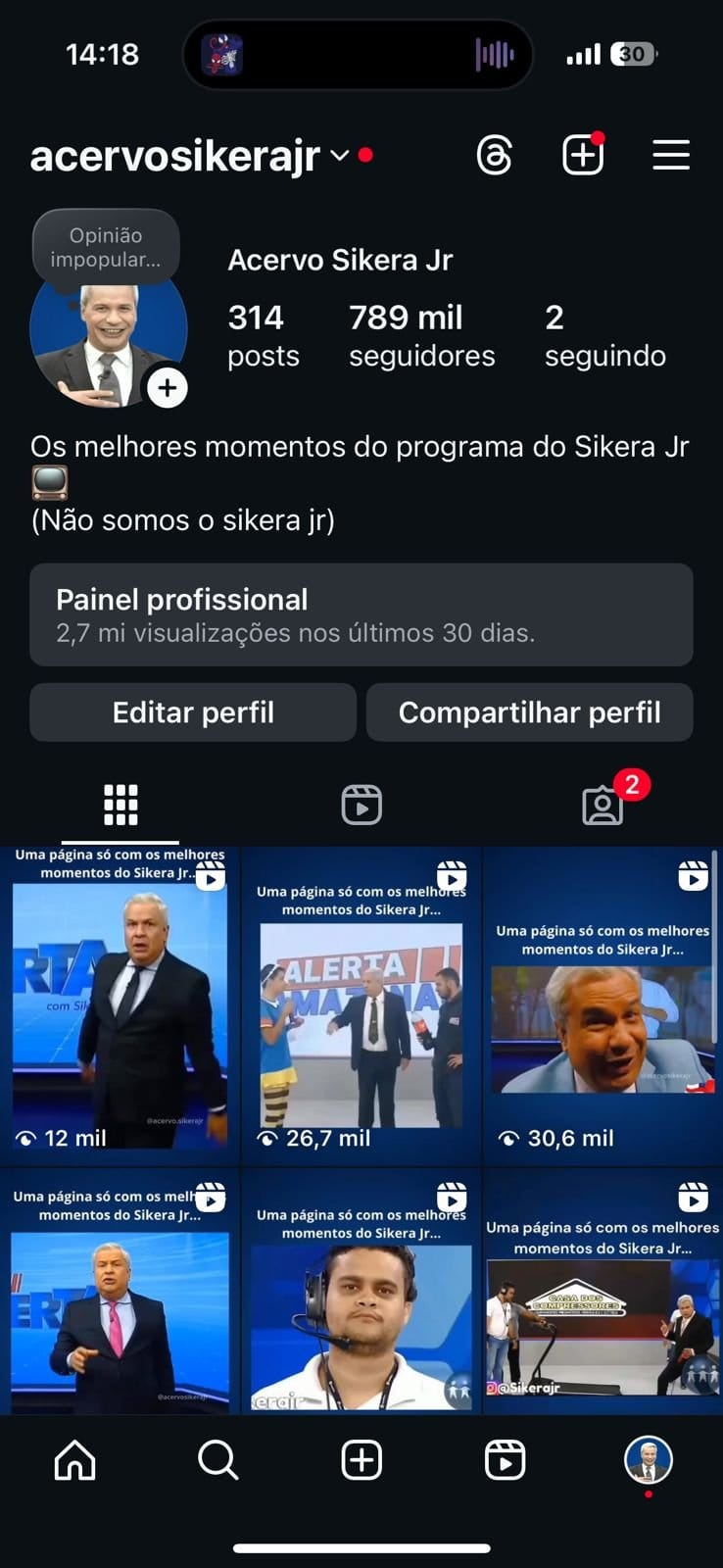Open Painel profissional views summary

click(x=361, y=615)
